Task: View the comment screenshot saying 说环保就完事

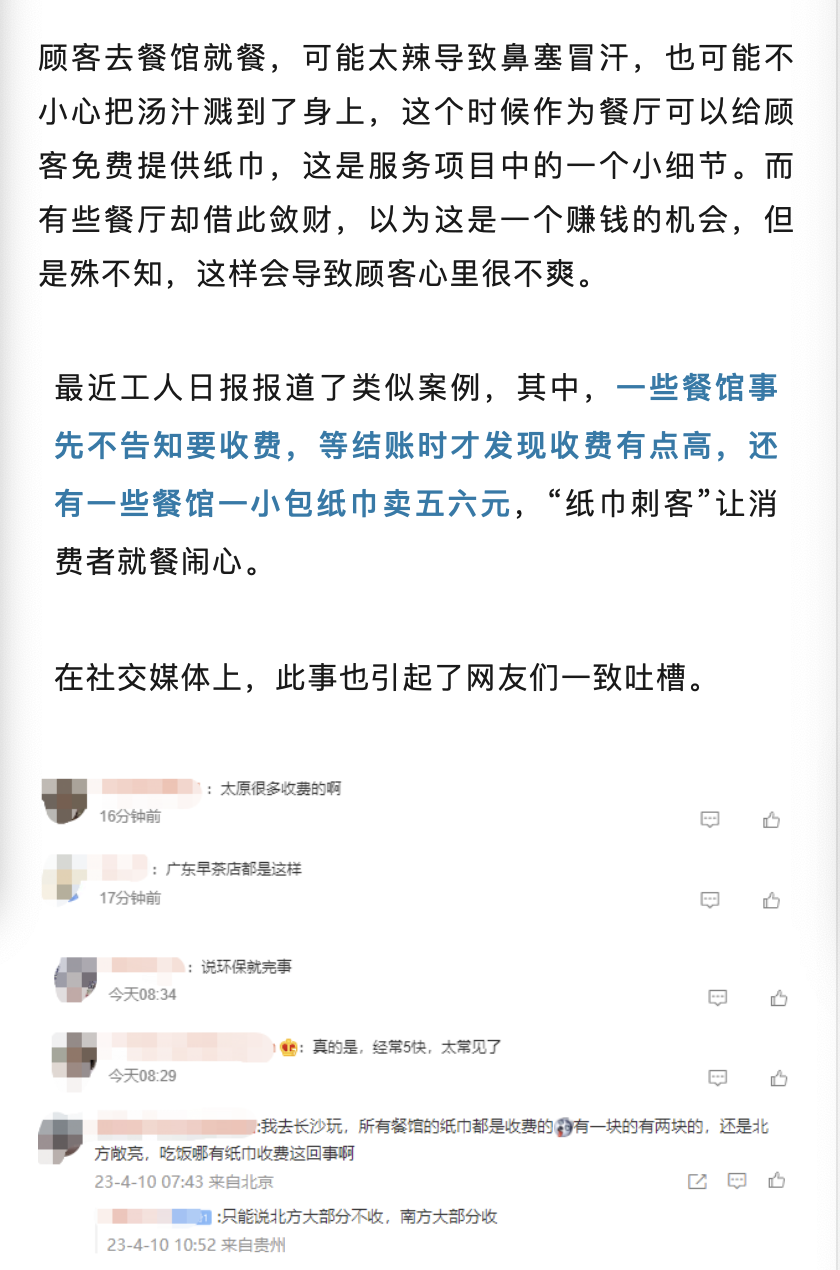Action: pos(420,980)
